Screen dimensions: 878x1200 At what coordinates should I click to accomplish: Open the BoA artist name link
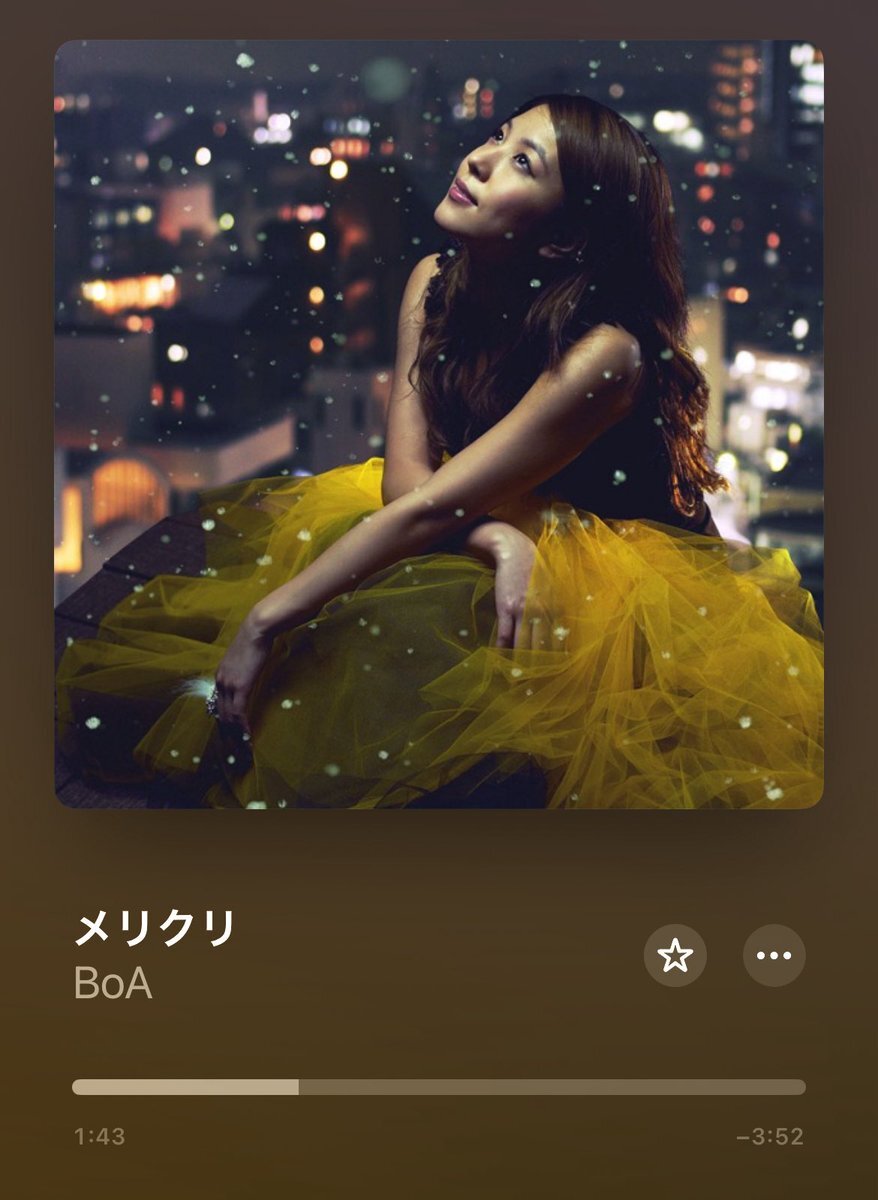click(x=113, y=984)
